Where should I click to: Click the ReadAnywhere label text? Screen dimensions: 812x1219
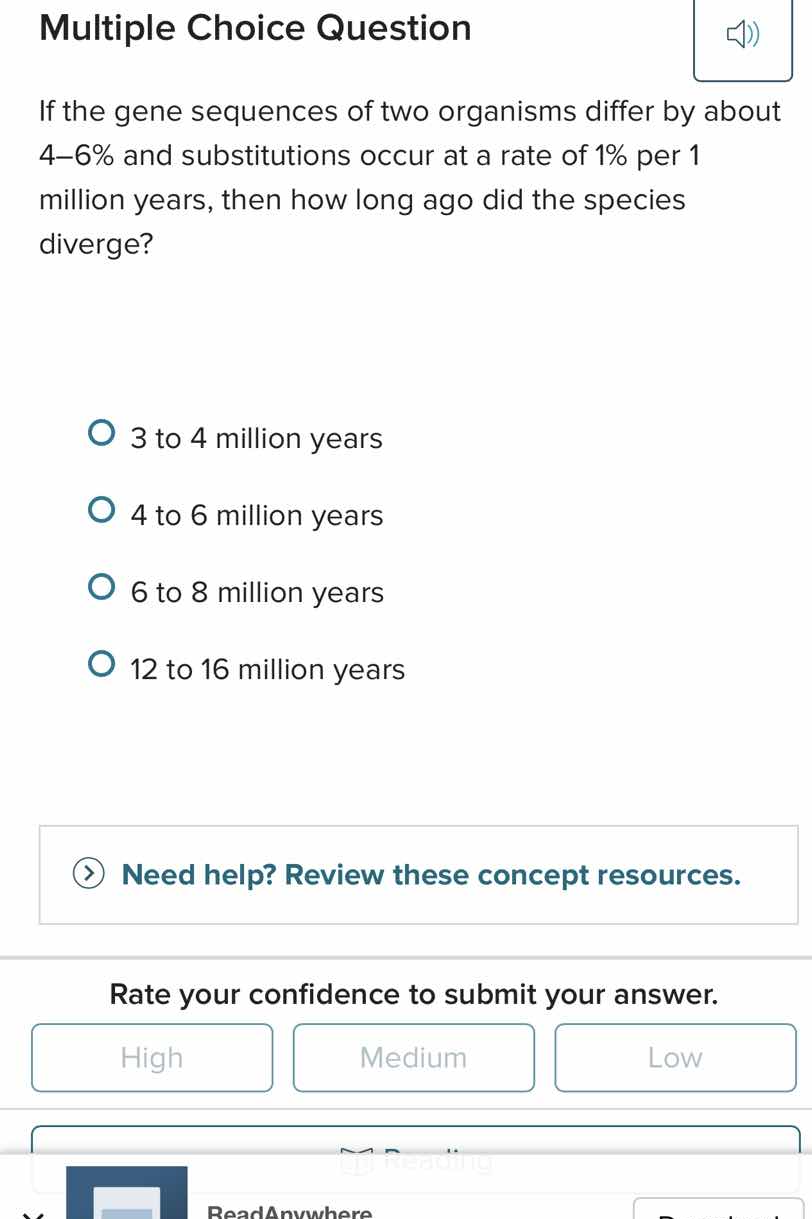(288, 1210)
